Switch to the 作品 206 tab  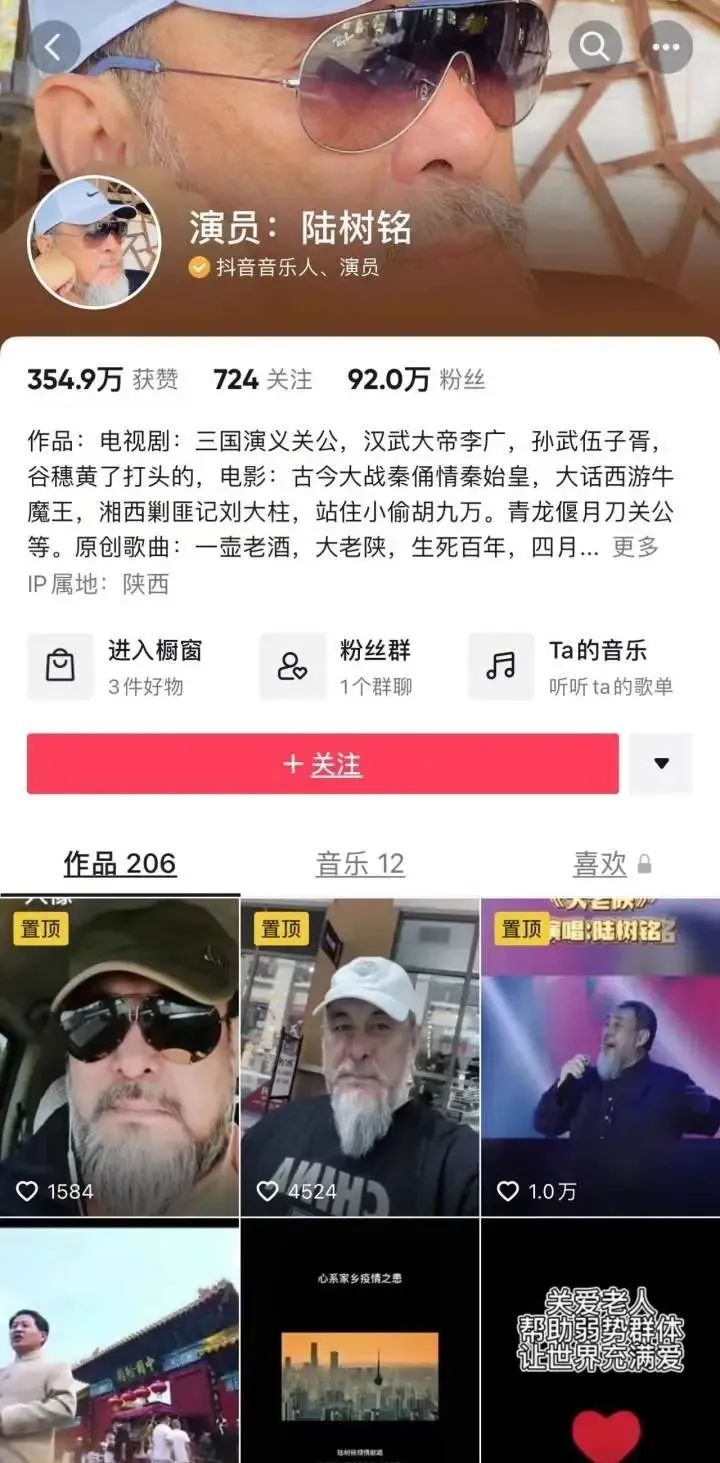coord(120,864)
